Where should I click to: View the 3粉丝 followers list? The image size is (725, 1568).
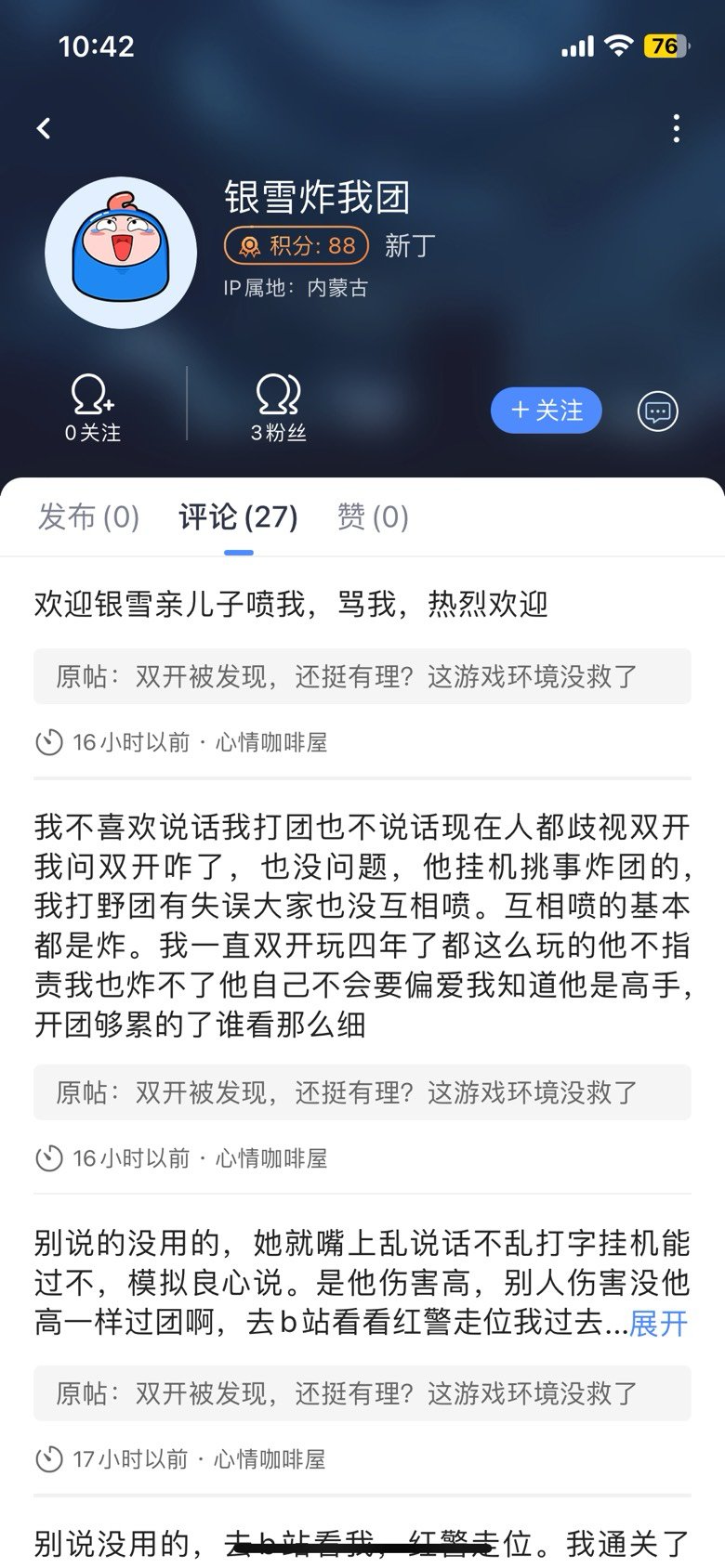tap(279, 409)
